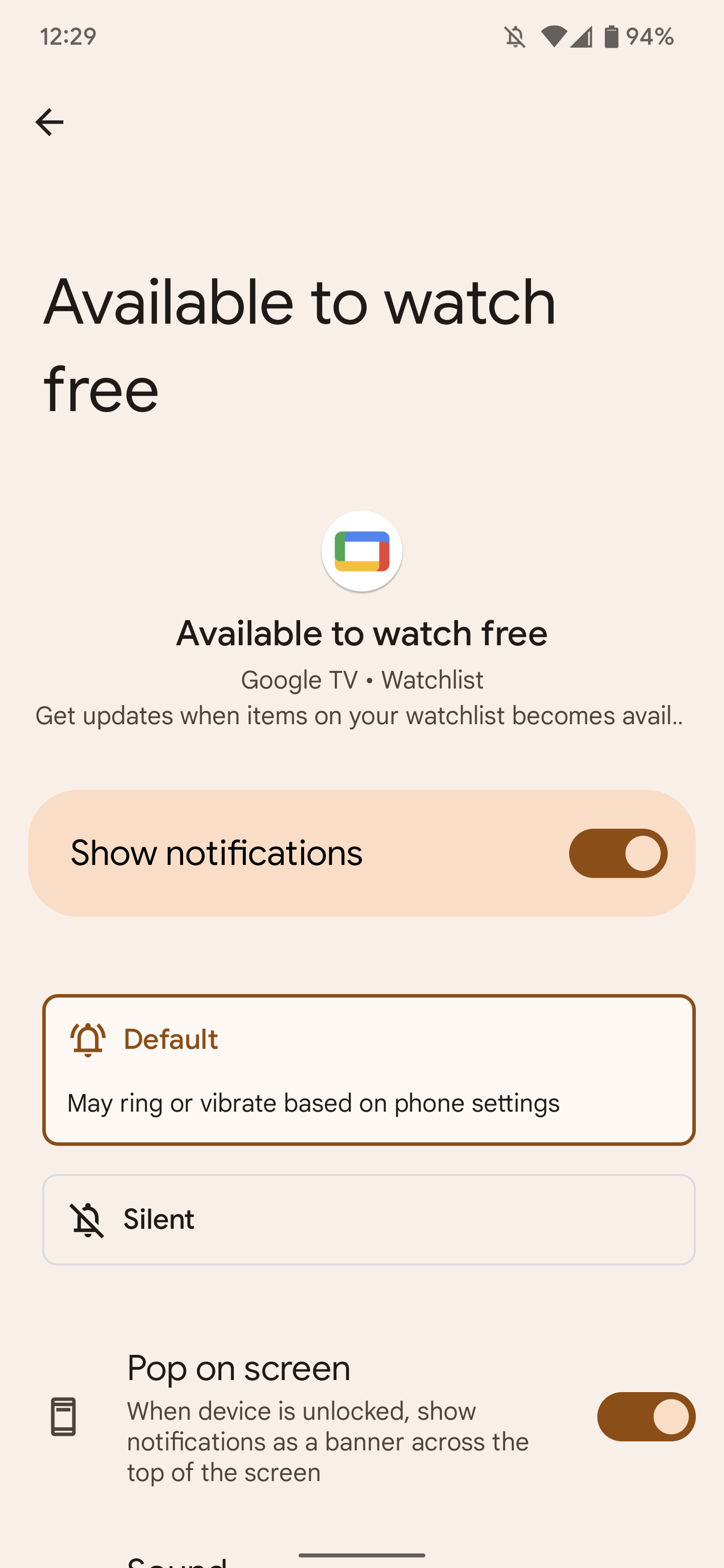Tap the 94% battery percentage text
The height and width of the screenshot is (1568, 724).
(649, 37)
